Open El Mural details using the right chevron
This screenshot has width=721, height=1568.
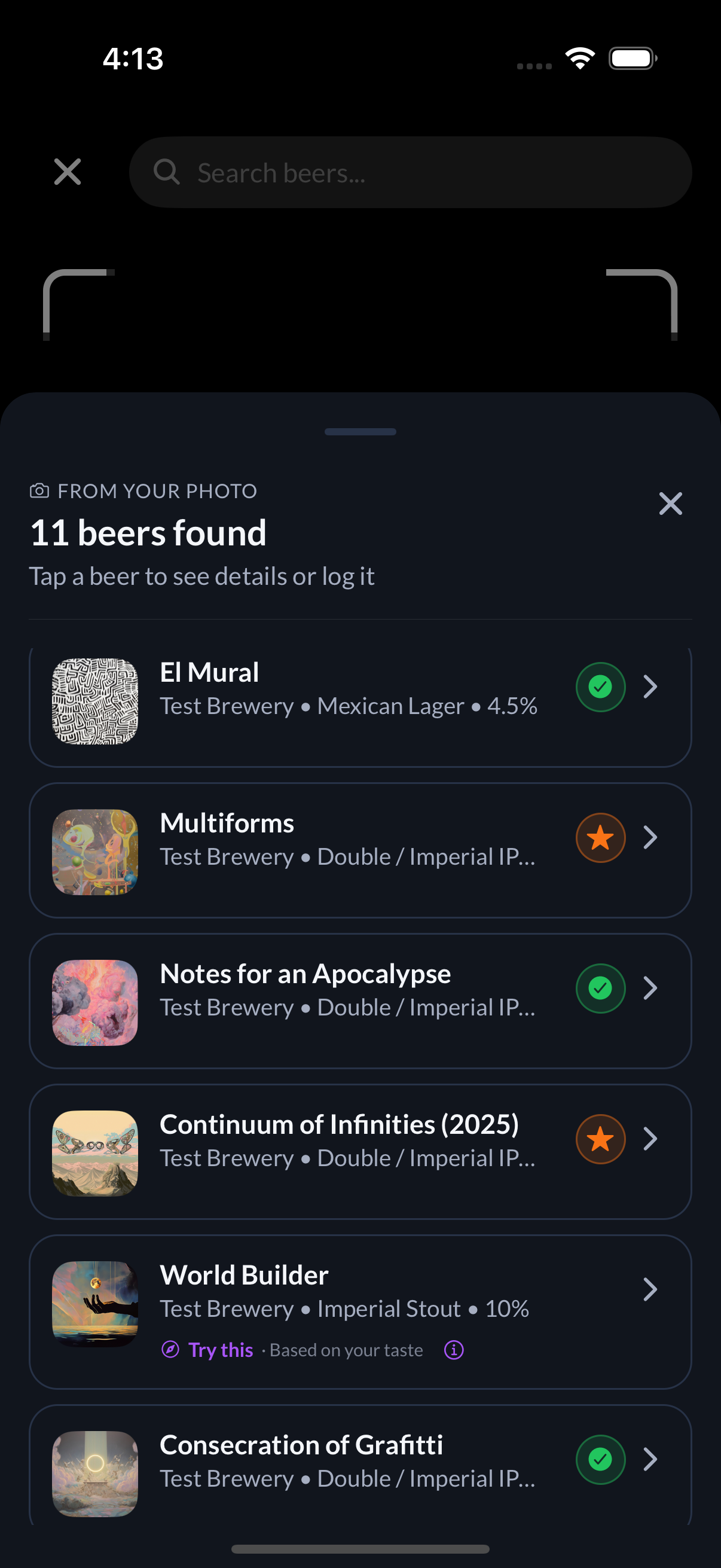(650, 687)
